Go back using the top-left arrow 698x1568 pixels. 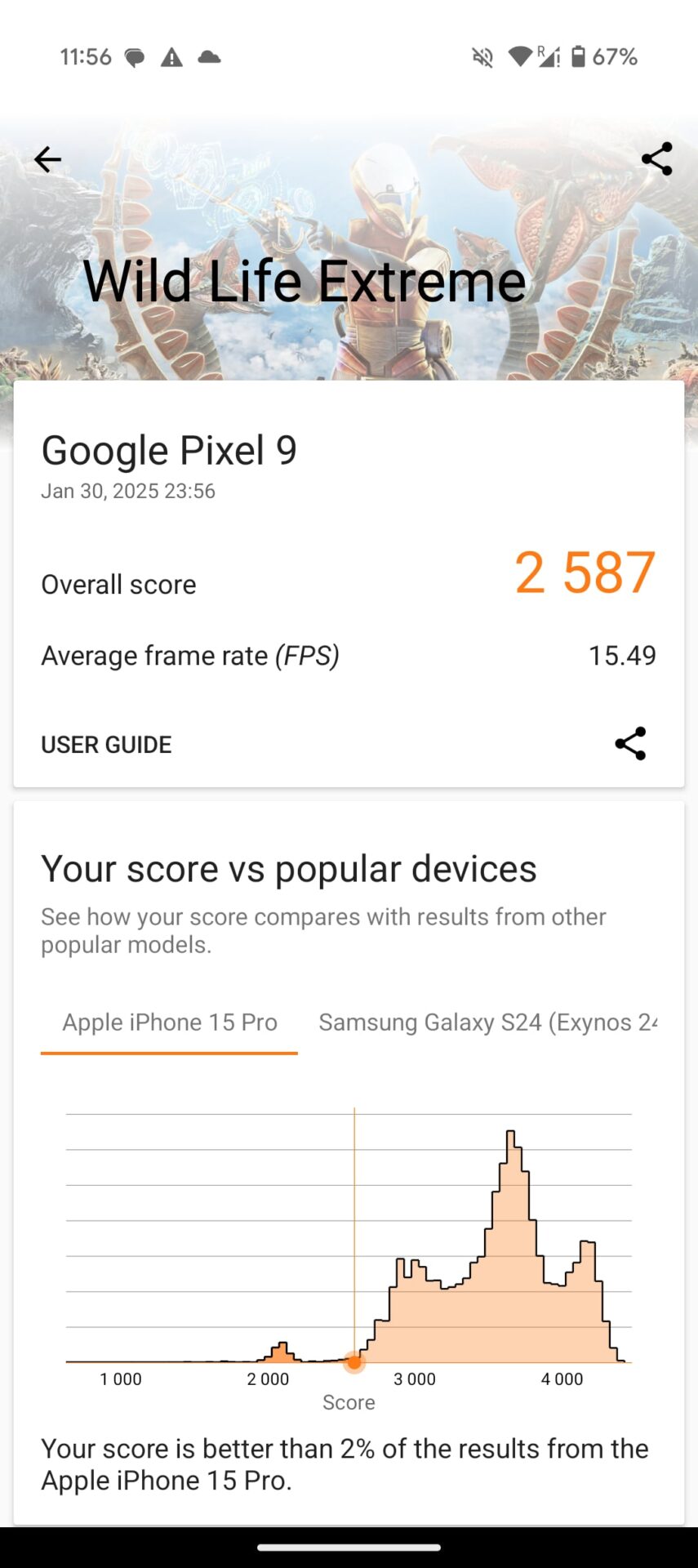47,159
